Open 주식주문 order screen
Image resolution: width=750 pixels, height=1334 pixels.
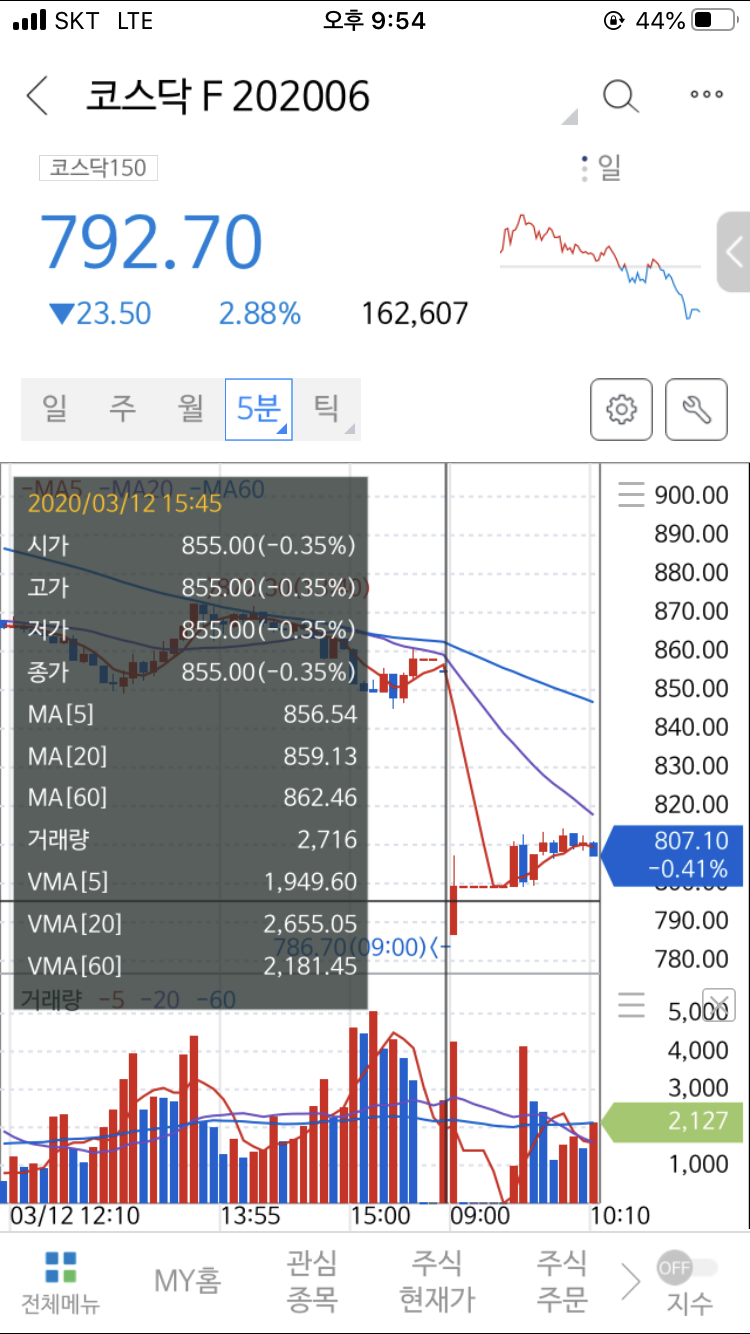pyautogui.click(x=562, y=1280)
